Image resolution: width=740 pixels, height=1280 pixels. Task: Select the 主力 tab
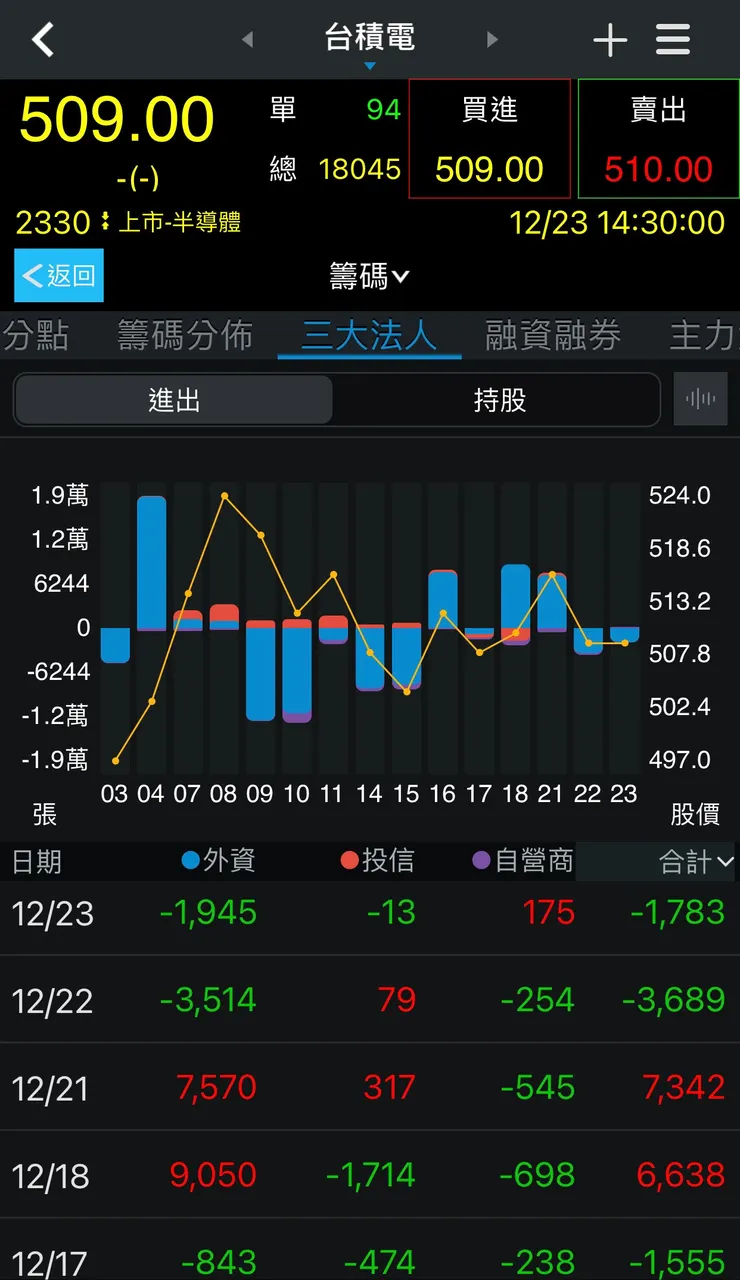coord(709,336)
